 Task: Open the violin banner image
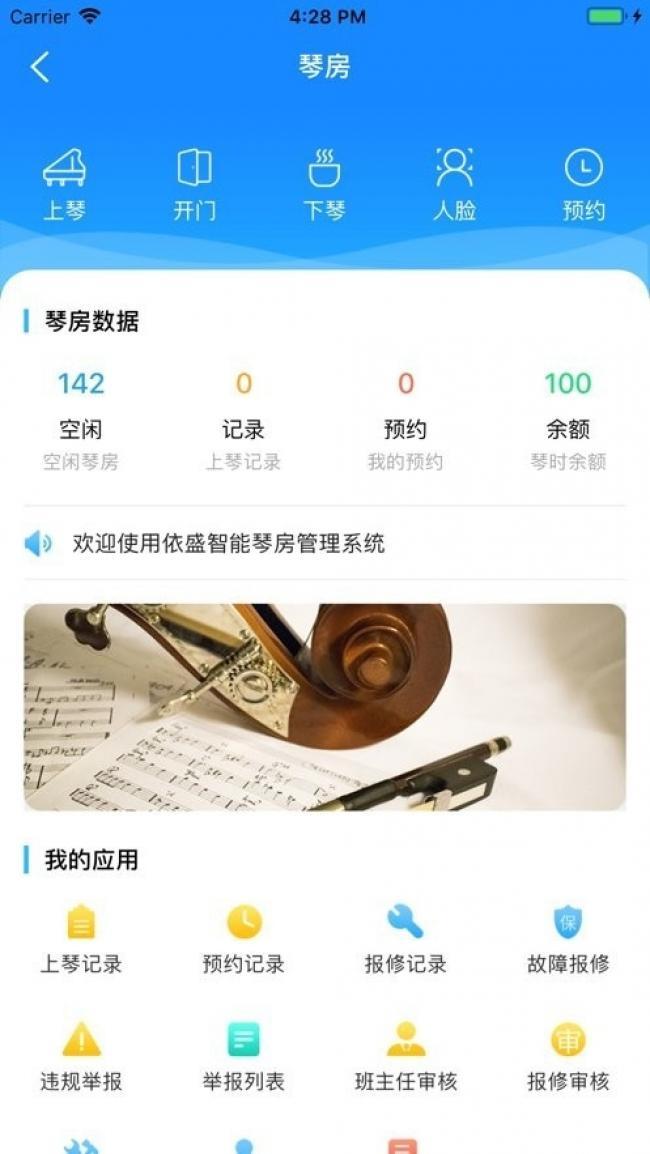coord(325,707)
